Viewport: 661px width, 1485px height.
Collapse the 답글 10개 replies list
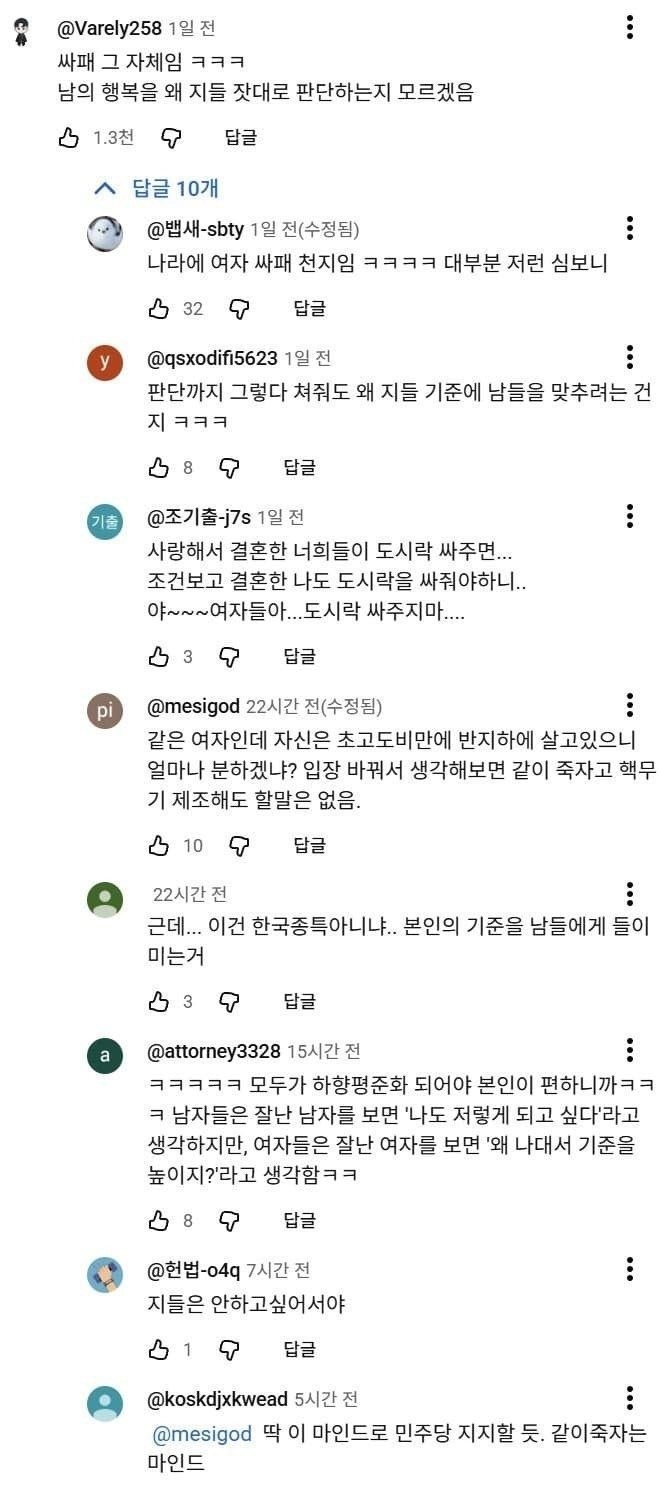[x=155, y=188]
